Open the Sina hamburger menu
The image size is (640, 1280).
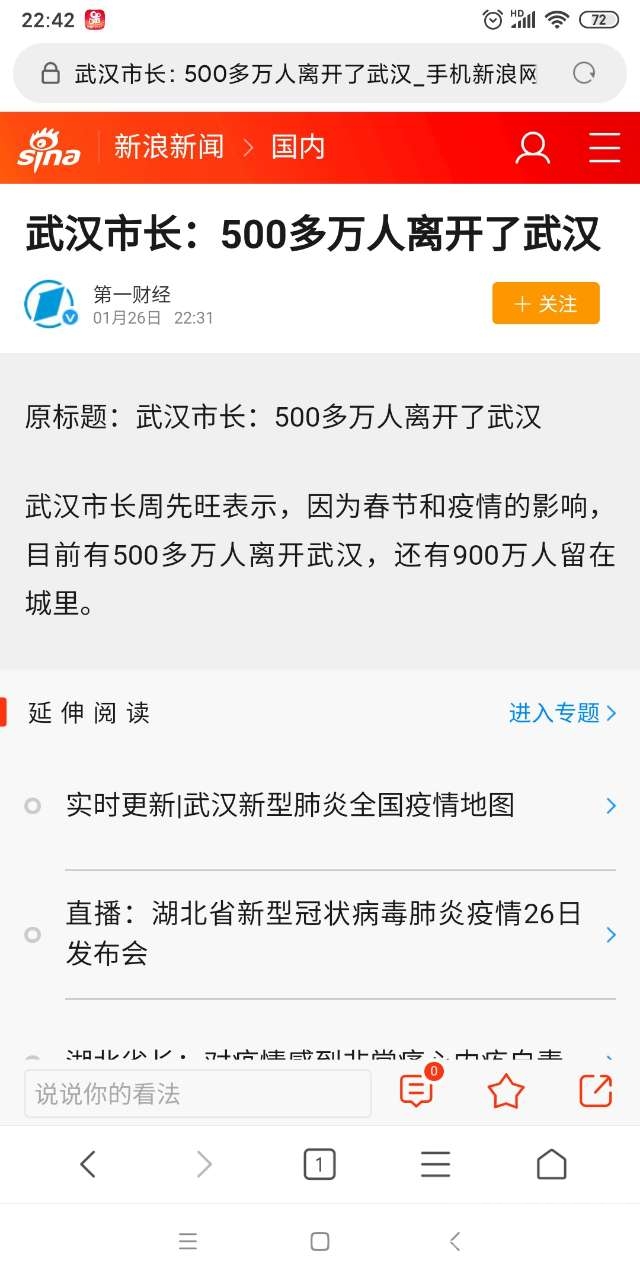point(604,148)
